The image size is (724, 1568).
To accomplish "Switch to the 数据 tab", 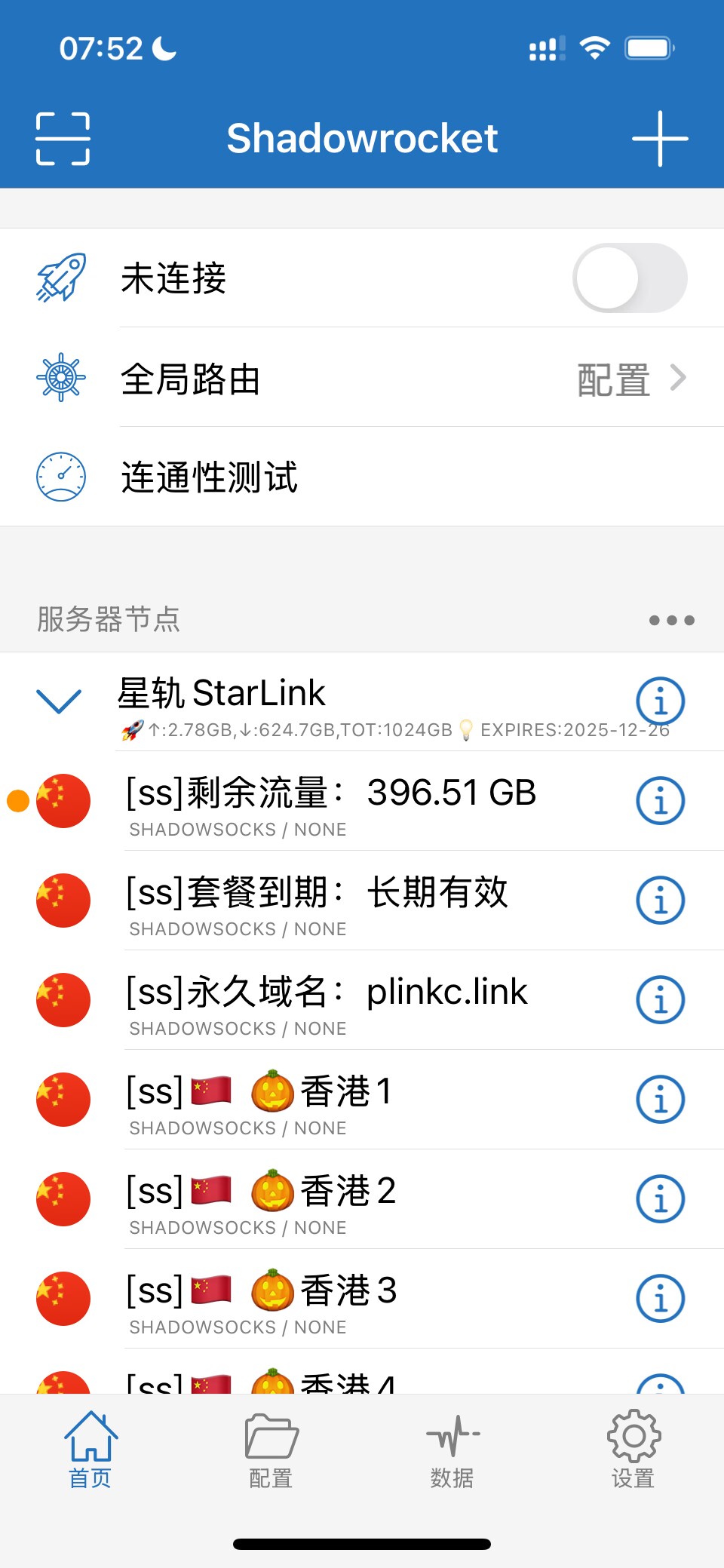I will tap(452, 1450).
